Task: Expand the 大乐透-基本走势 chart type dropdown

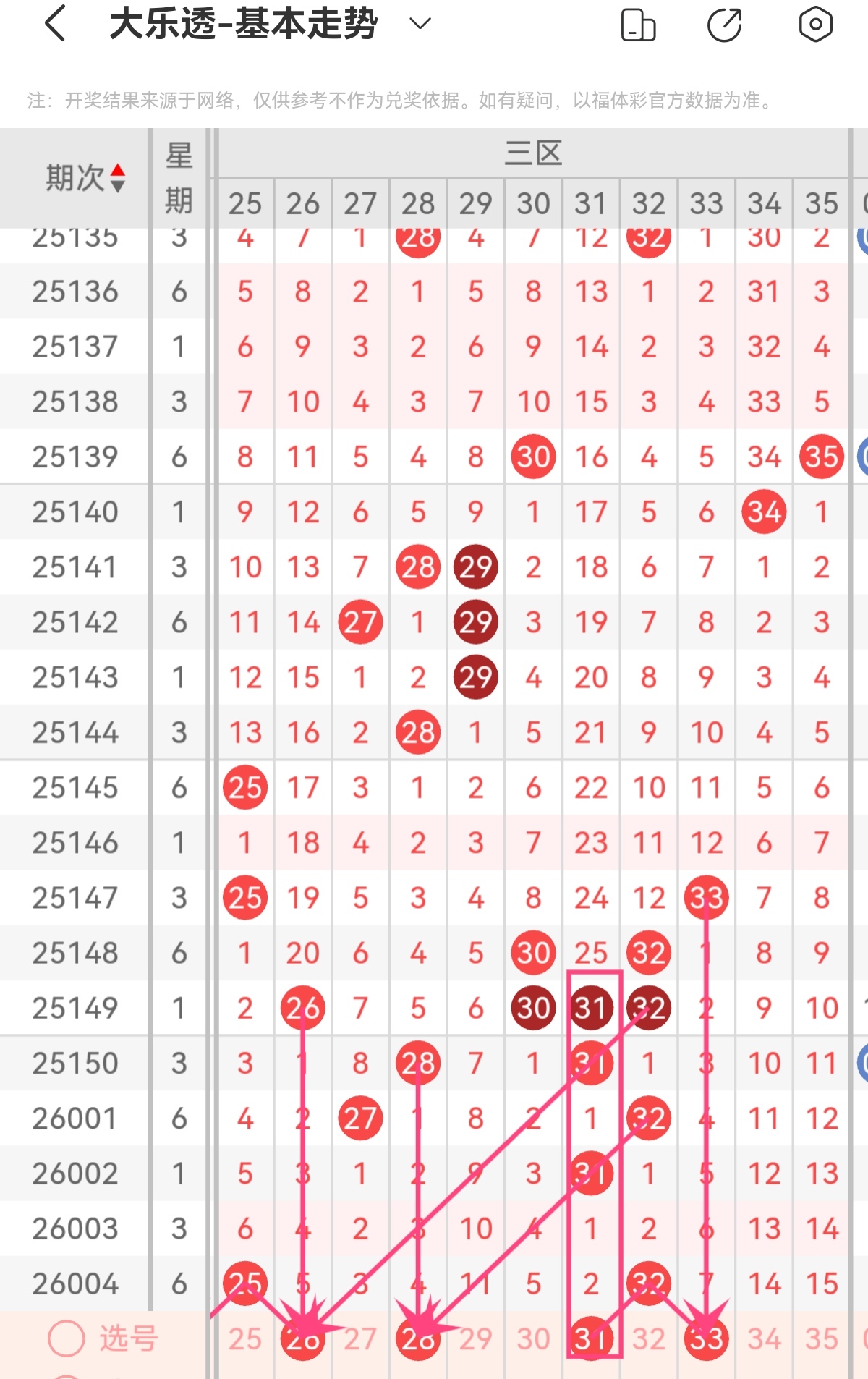Action: pos(420,24)
